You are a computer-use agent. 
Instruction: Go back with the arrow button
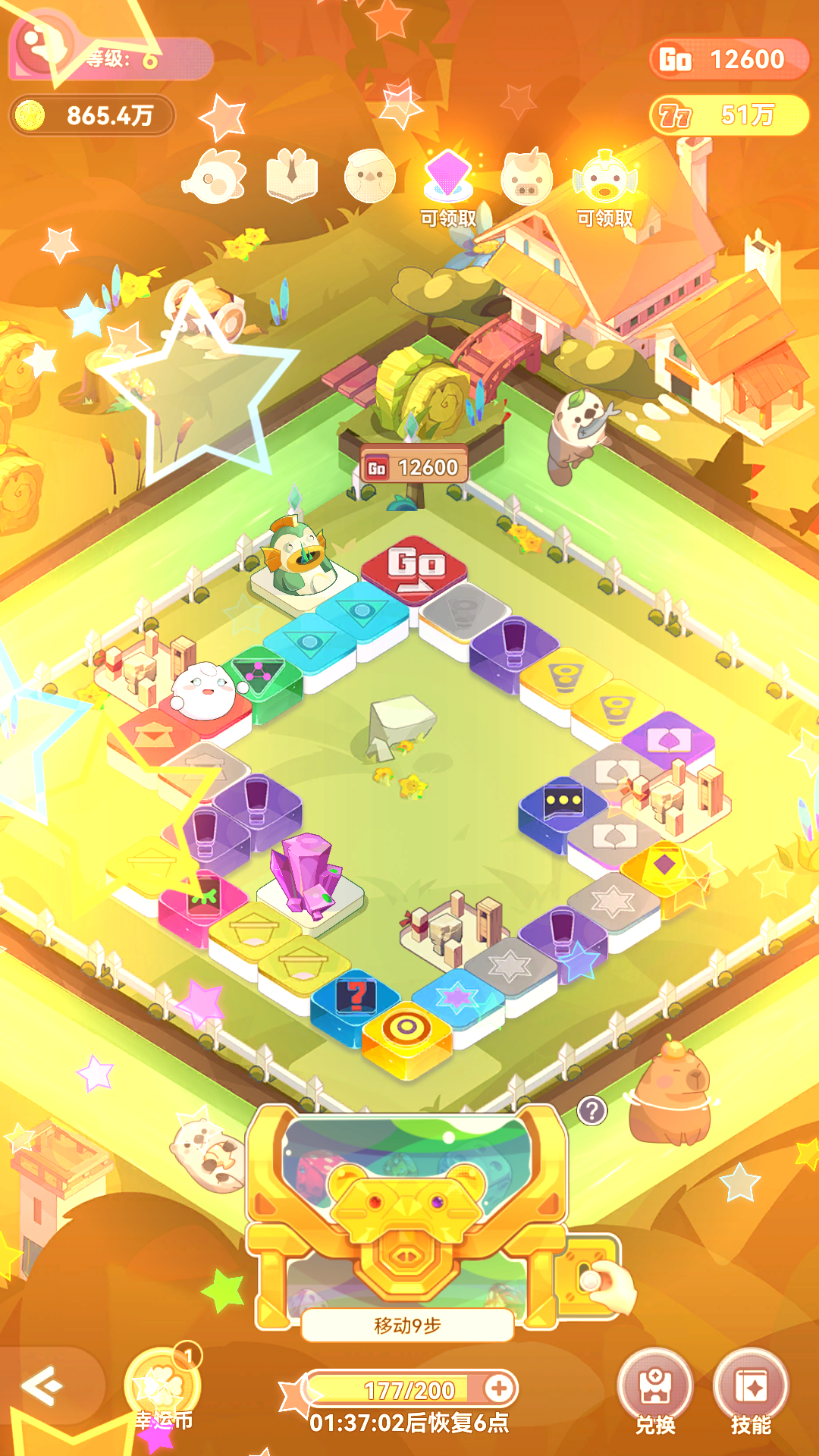pos(42,1386)
